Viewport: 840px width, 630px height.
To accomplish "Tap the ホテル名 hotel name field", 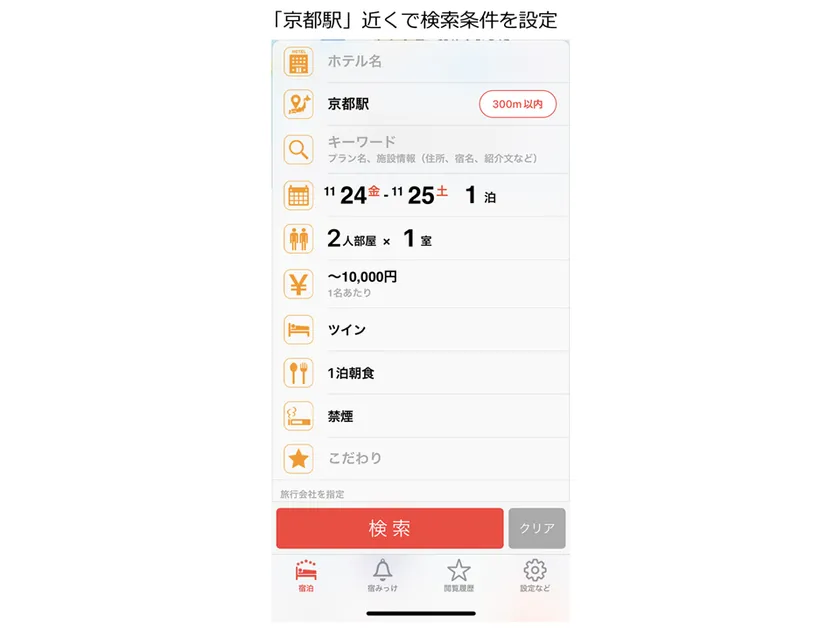I will coord(420,61).
